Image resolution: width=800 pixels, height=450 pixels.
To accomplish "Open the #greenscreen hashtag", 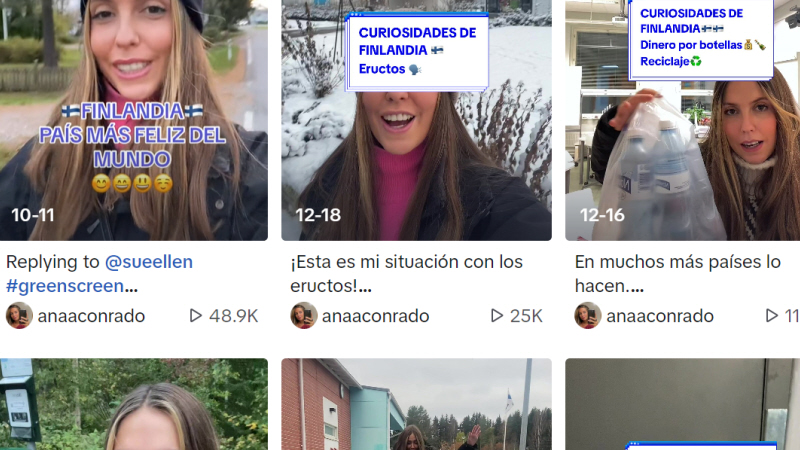I will coord(66,286).
